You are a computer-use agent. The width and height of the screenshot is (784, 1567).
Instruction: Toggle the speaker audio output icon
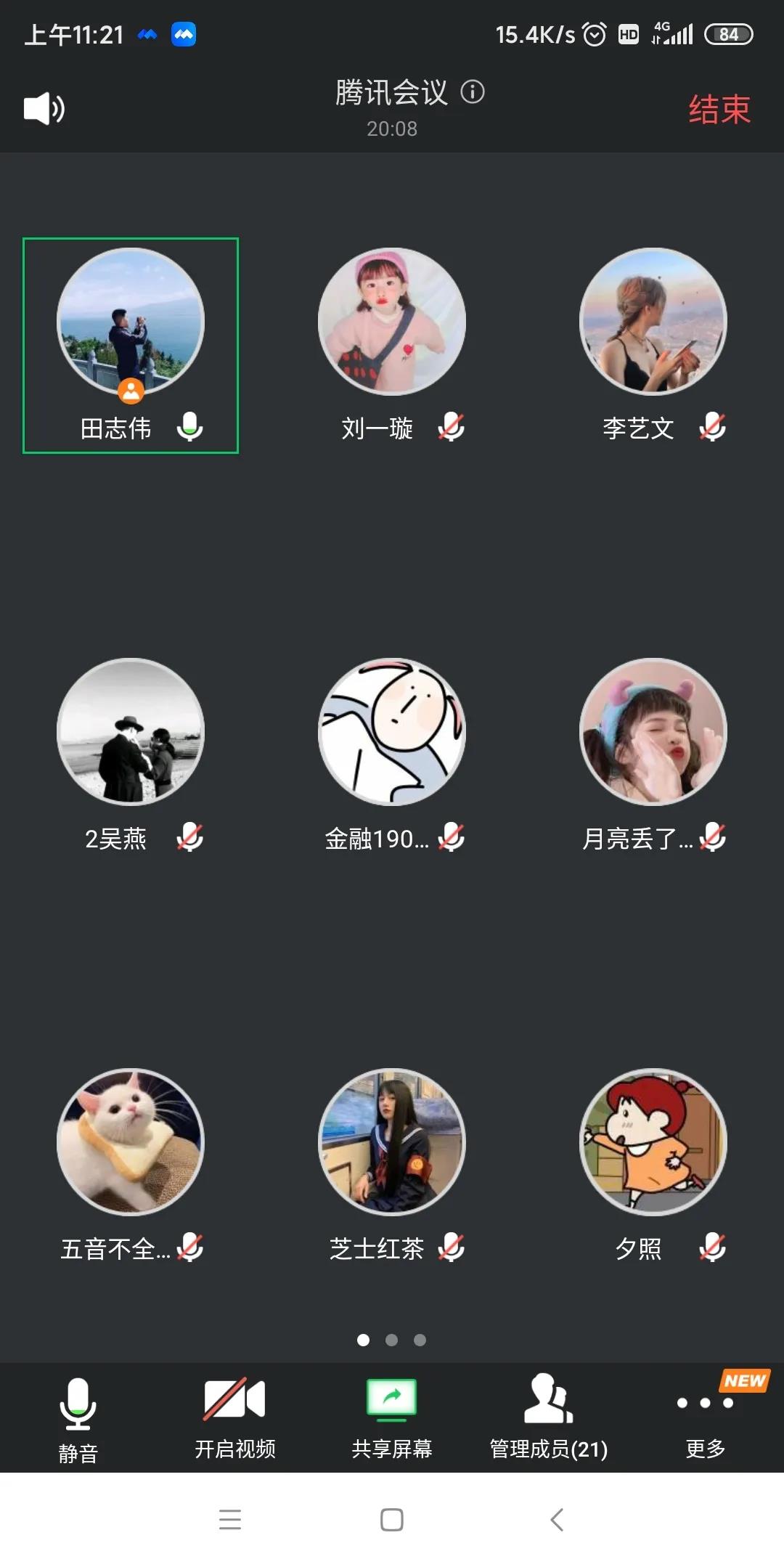point(44,109)
